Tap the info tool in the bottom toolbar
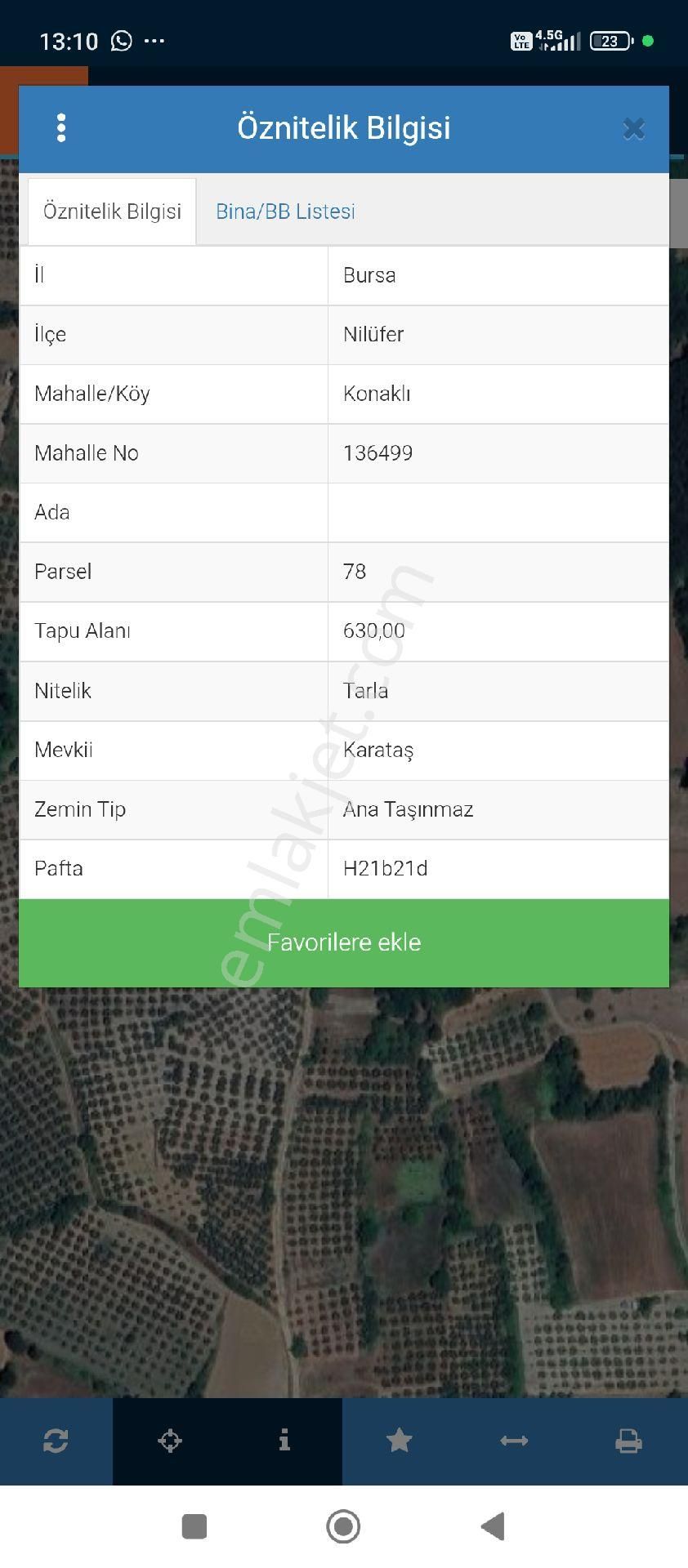Viewport: 688px width, 1568px height. pyautogui.click(x=284, y=1441)
